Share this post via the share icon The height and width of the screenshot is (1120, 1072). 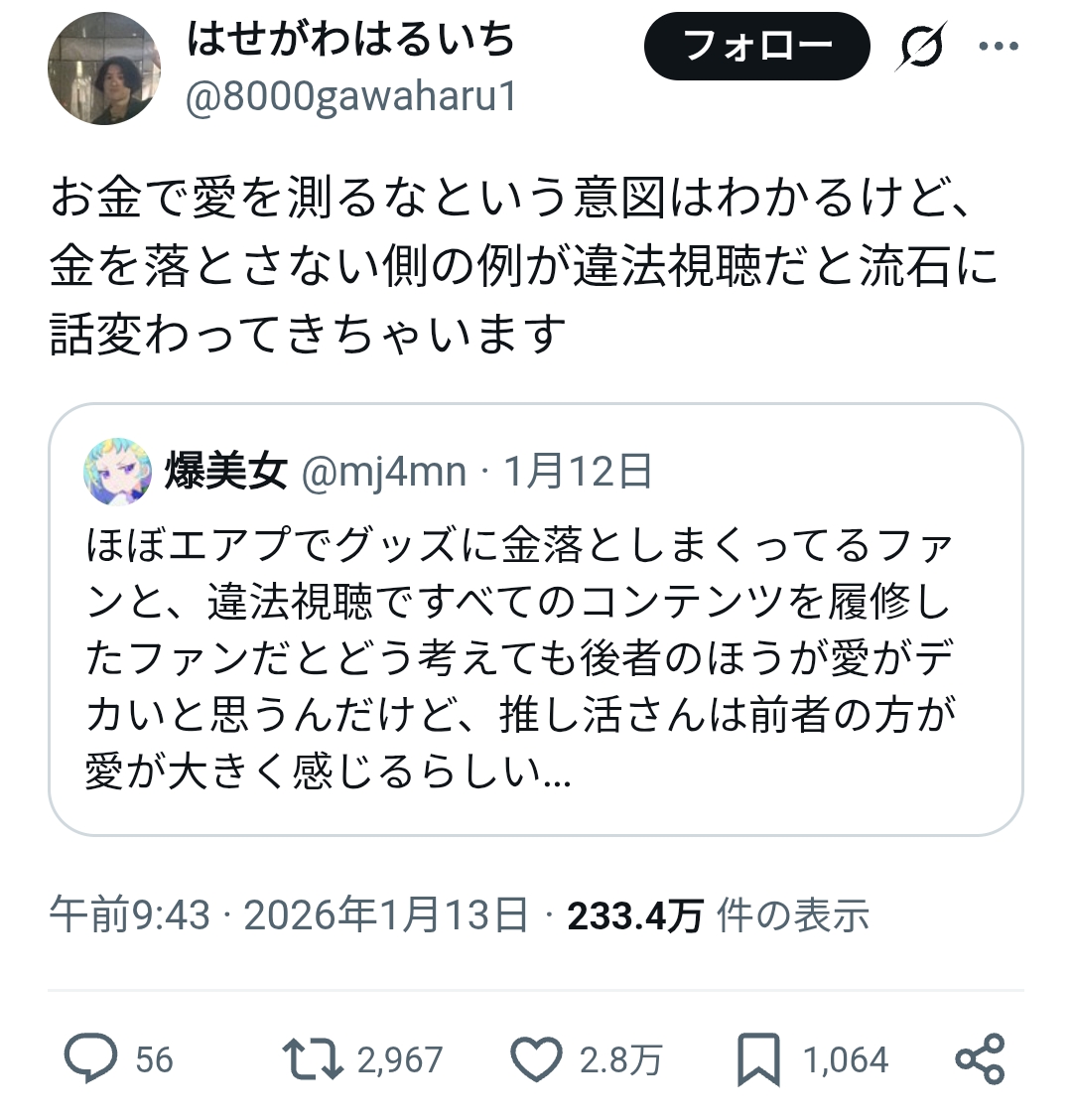tap(980, 1057)
